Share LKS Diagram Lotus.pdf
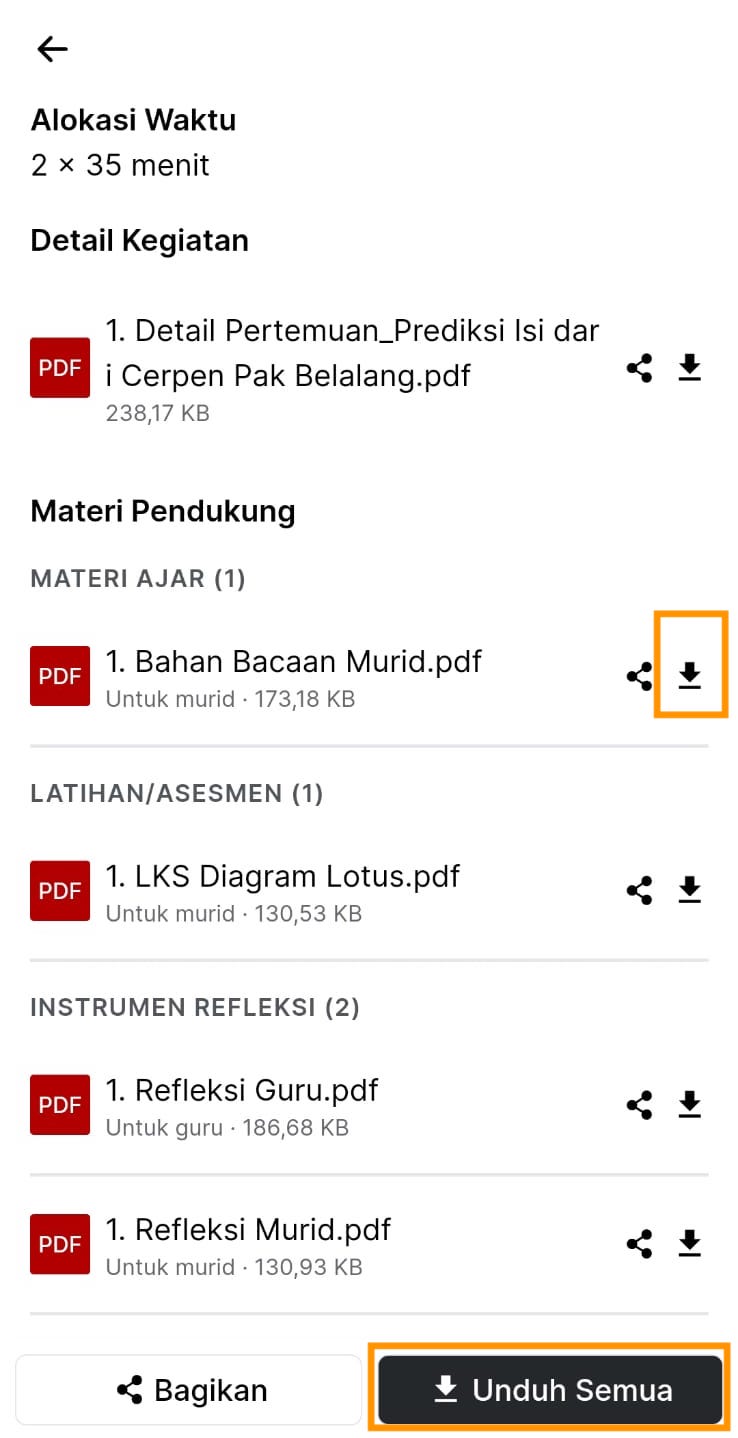Image resolution: width=738 pixels, height=1438 pixels. coord(639,890)
